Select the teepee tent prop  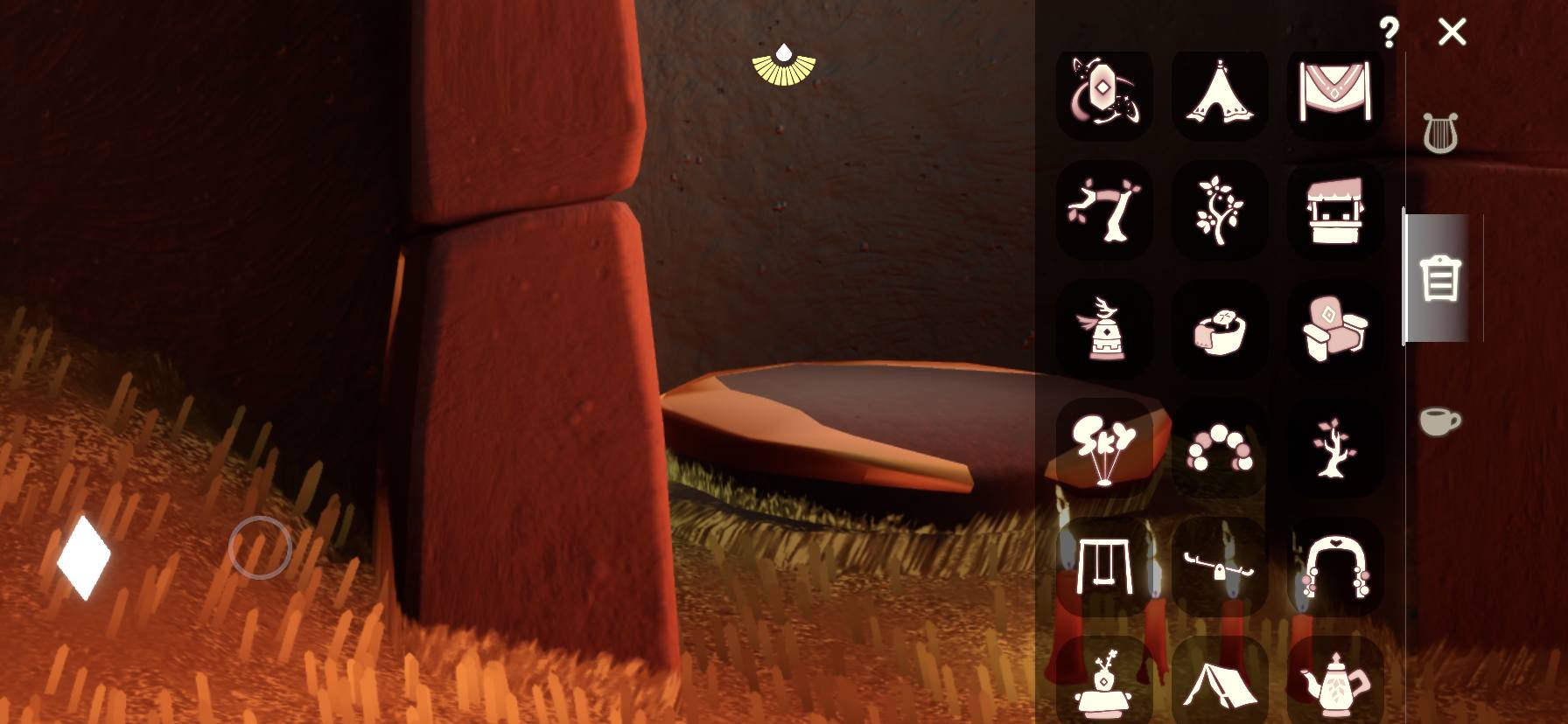click(x=1219, y=93)
